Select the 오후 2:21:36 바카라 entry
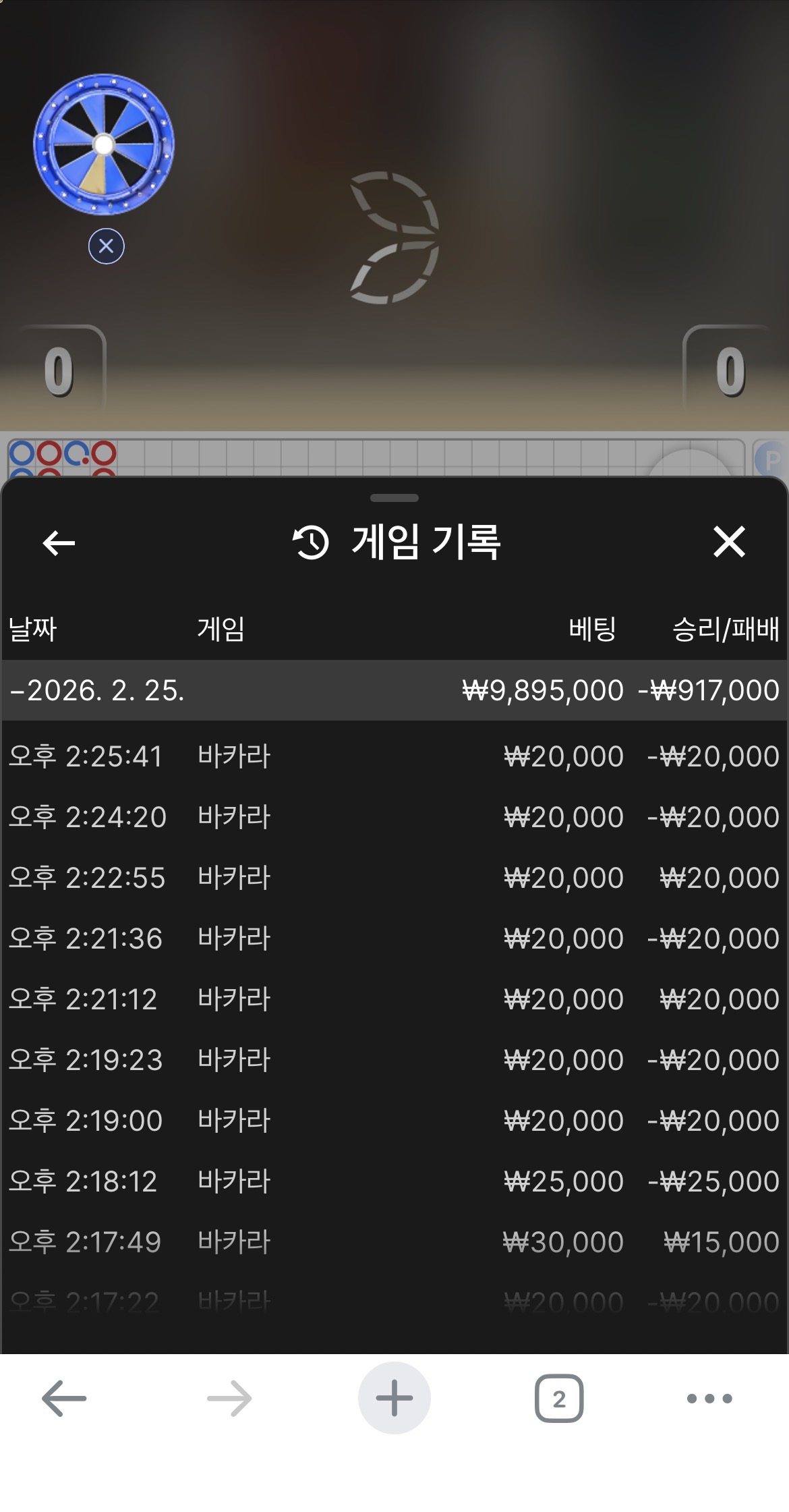This screenshot has width=789, height=1512. pyautogui.click(x=394, y=939)
